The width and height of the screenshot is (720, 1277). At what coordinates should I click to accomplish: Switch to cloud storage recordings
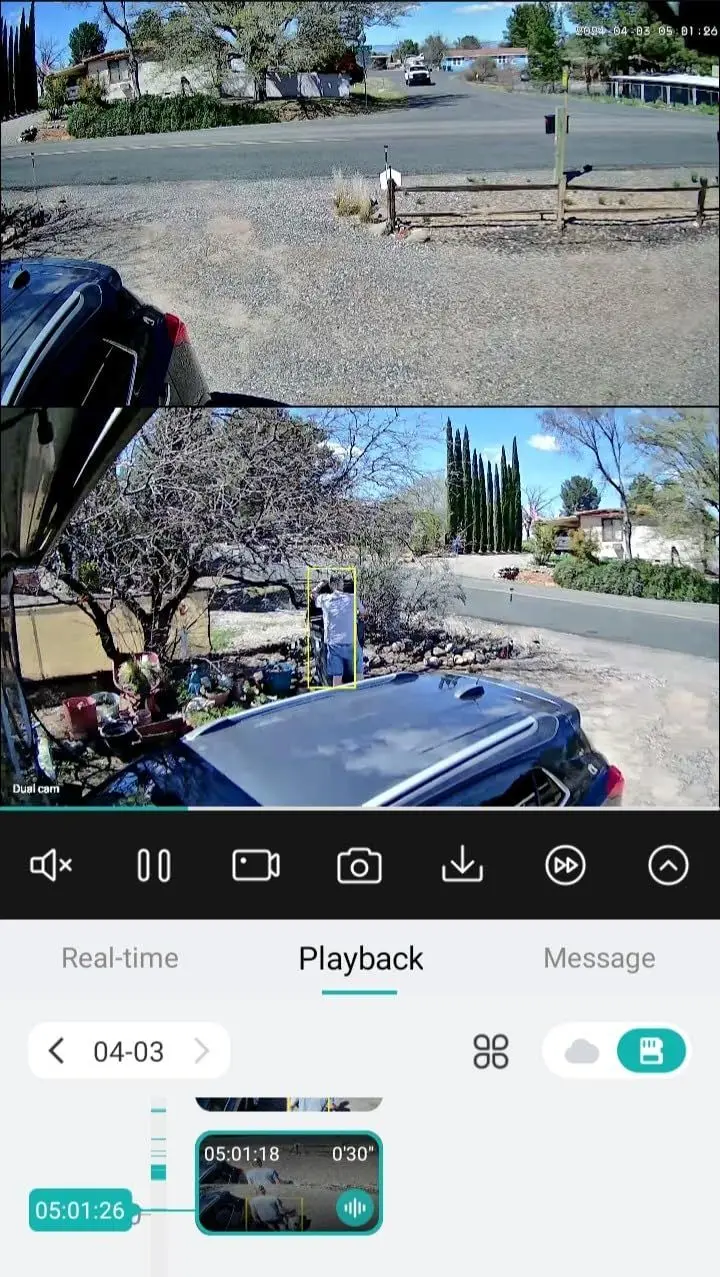tap(581, 1051)
